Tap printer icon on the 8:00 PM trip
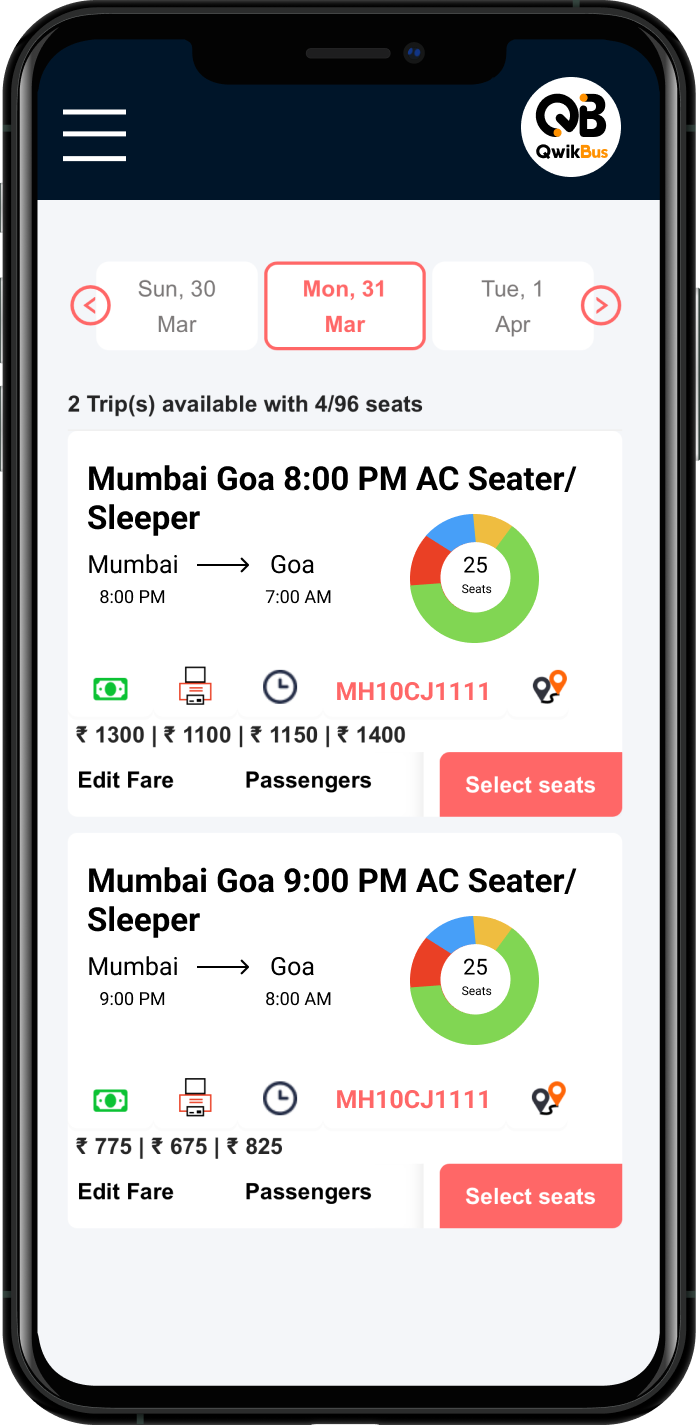The height and width of the screenshot is (1426, 700). tap(195, 686)
